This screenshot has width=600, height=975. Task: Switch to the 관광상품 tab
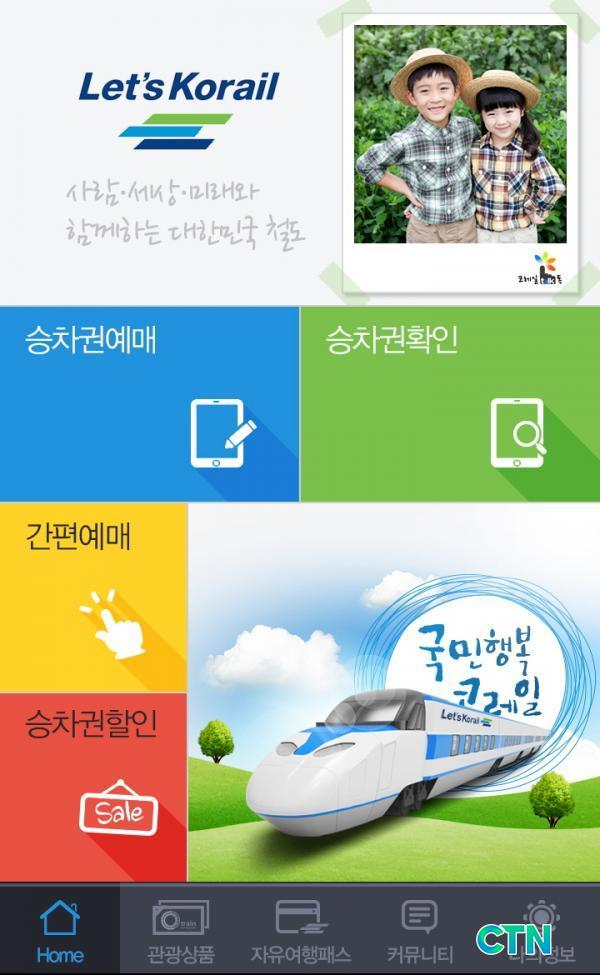[x=180, y=930]
